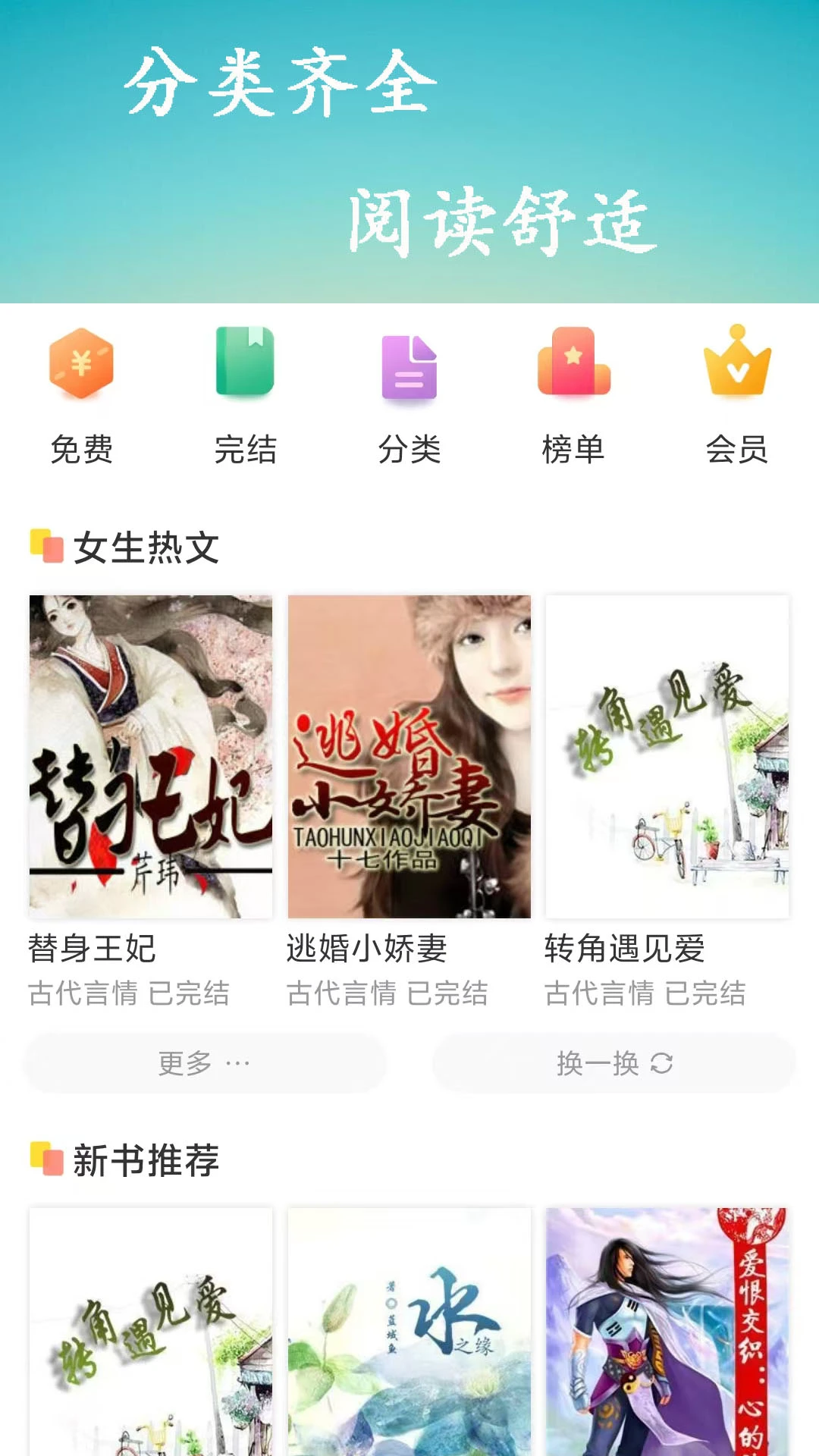Tap the 更多 more button

(x=205, y=1062)
